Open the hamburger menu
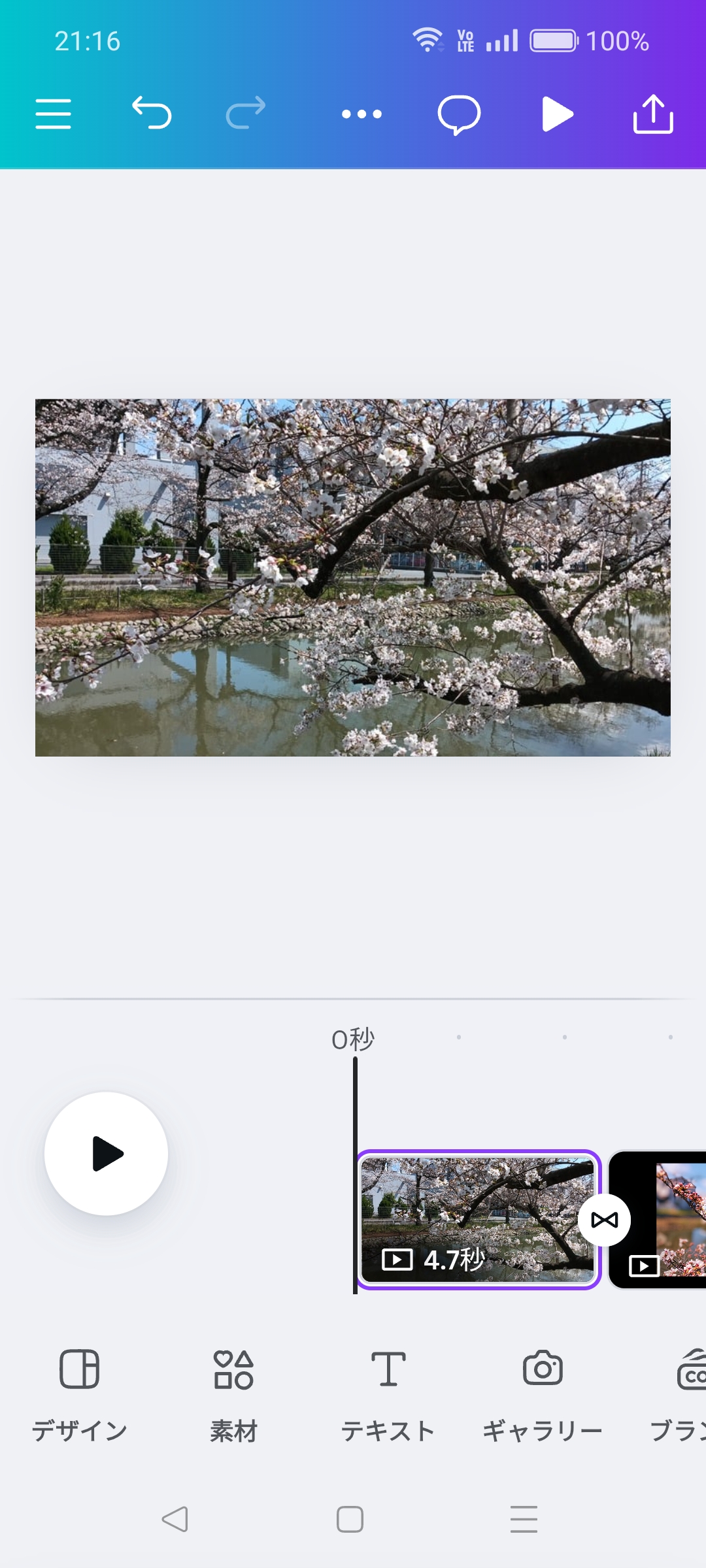 coord(53,114)
